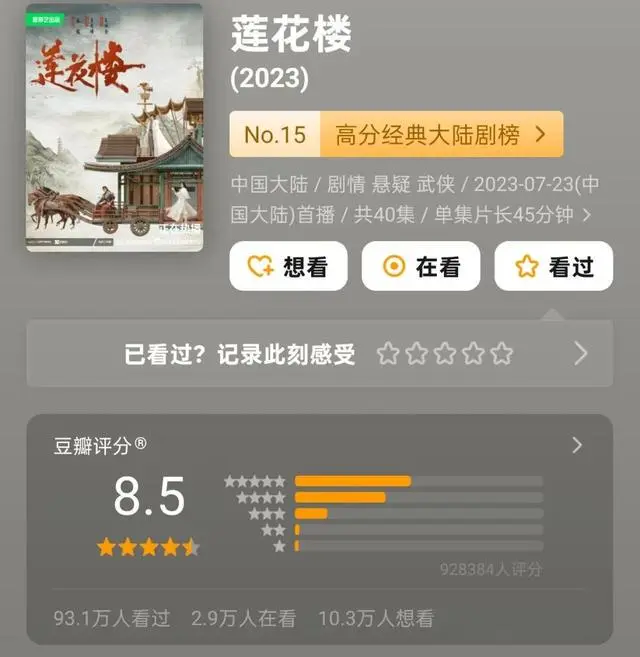Mark the show as 在看
This screenshot has height=657, width=640.
(x=421, y=267)
